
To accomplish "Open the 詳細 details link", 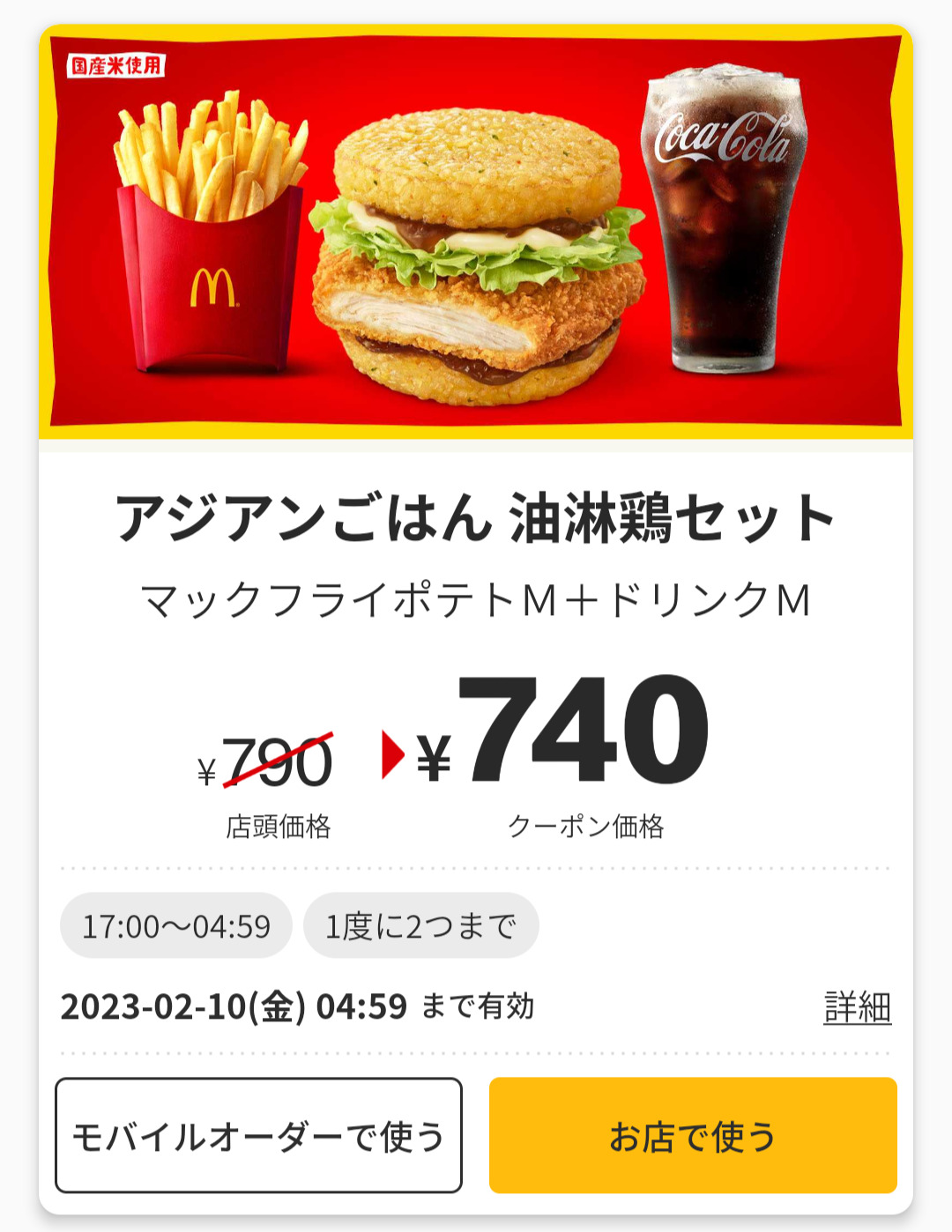I will (857, 1006).
